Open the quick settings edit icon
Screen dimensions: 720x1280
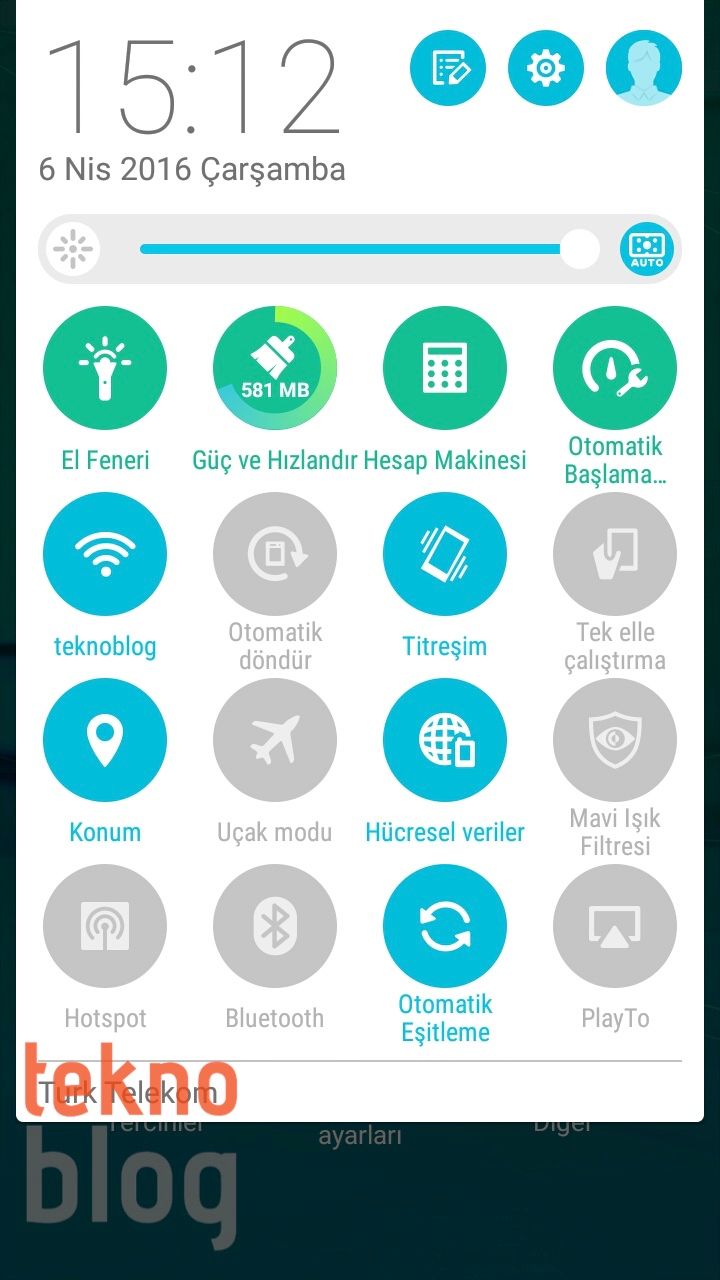[x=448, y=68]
